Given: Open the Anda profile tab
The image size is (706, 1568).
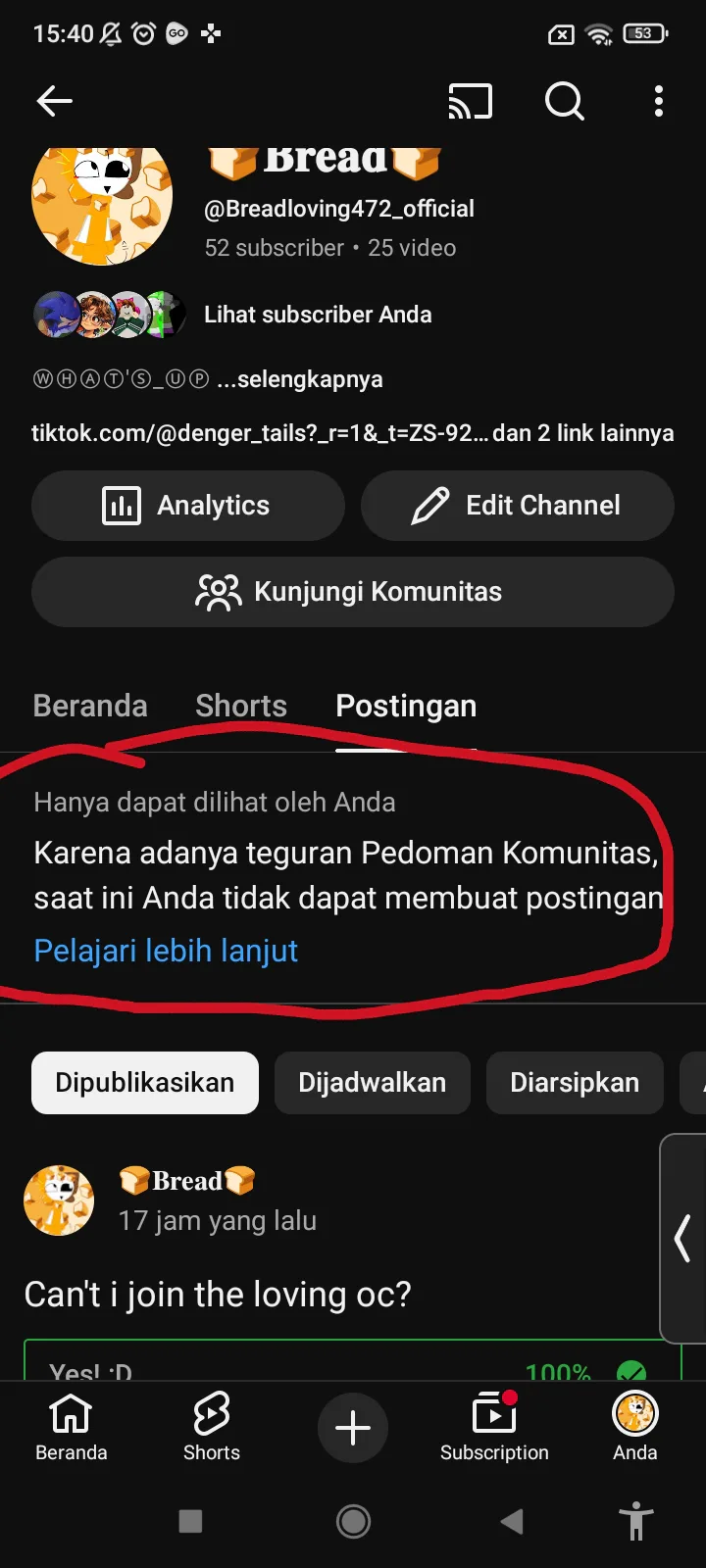Looking at the screenshot, I should [635, 1427].
